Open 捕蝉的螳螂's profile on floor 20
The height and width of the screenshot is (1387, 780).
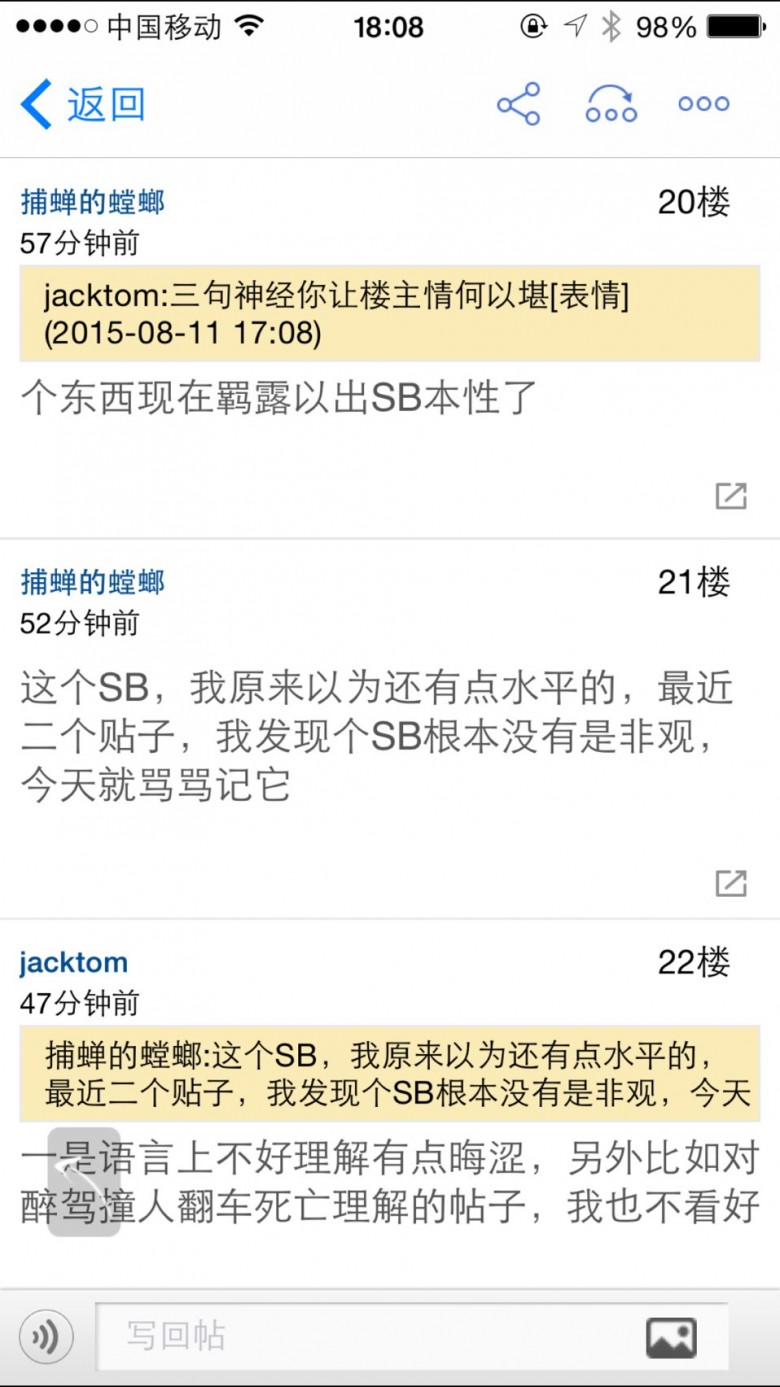(x=92, y=202)
